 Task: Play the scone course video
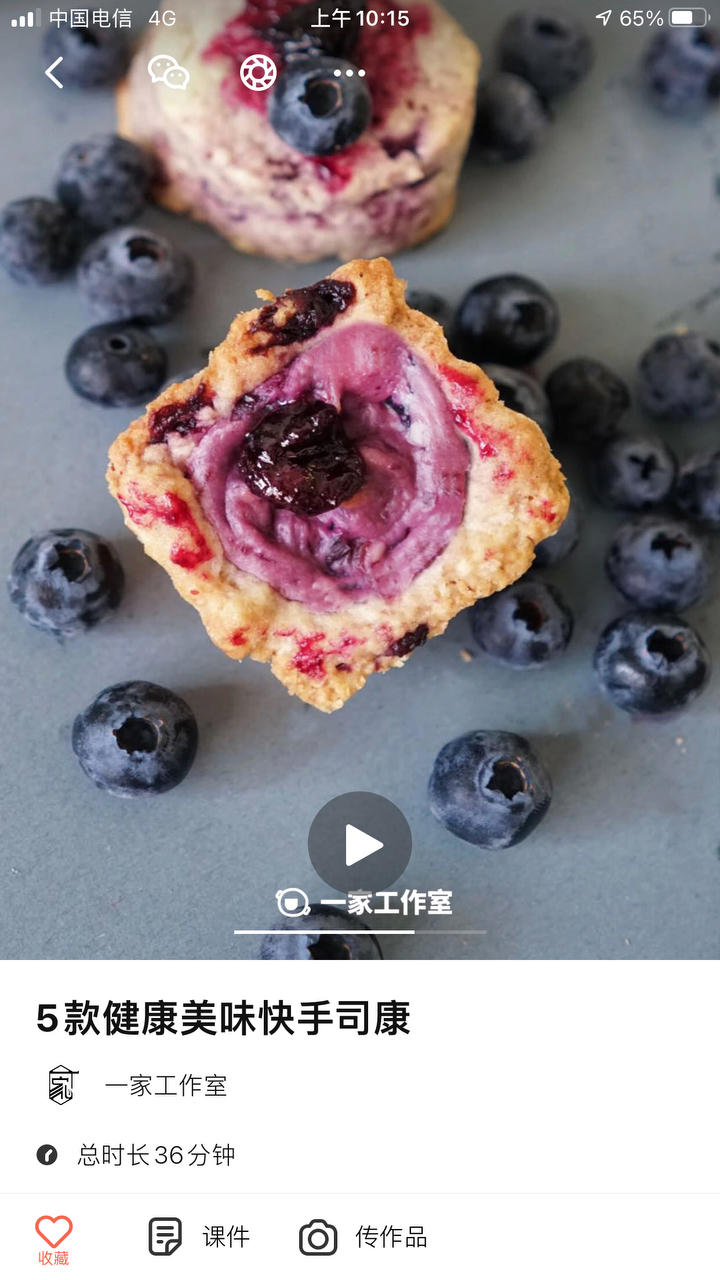coord(360,844)
